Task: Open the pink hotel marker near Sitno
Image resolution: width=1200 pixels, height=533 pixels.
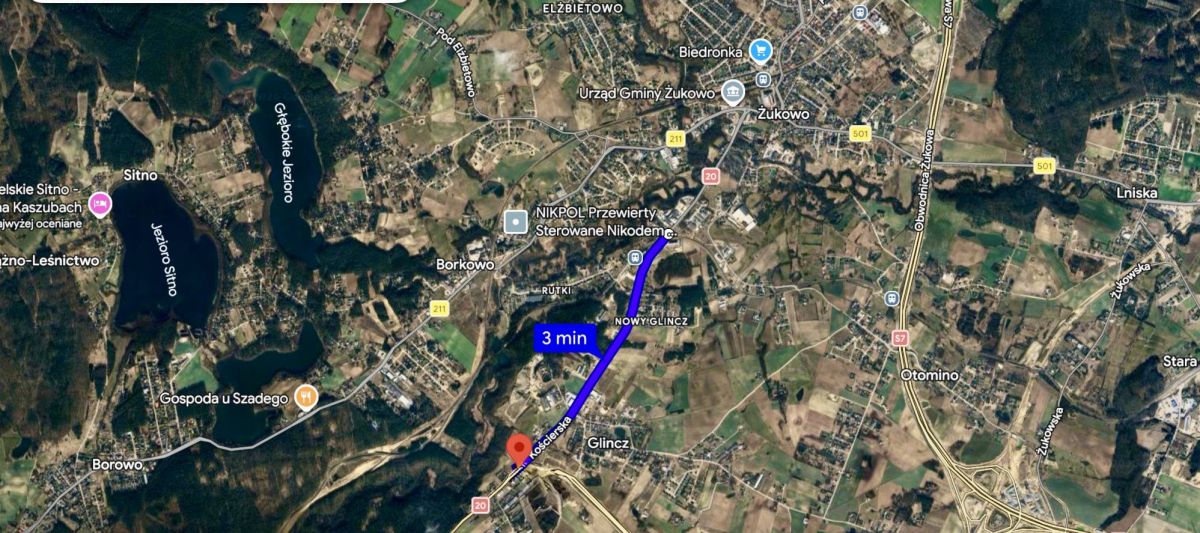Action: [x=101, y=205]
